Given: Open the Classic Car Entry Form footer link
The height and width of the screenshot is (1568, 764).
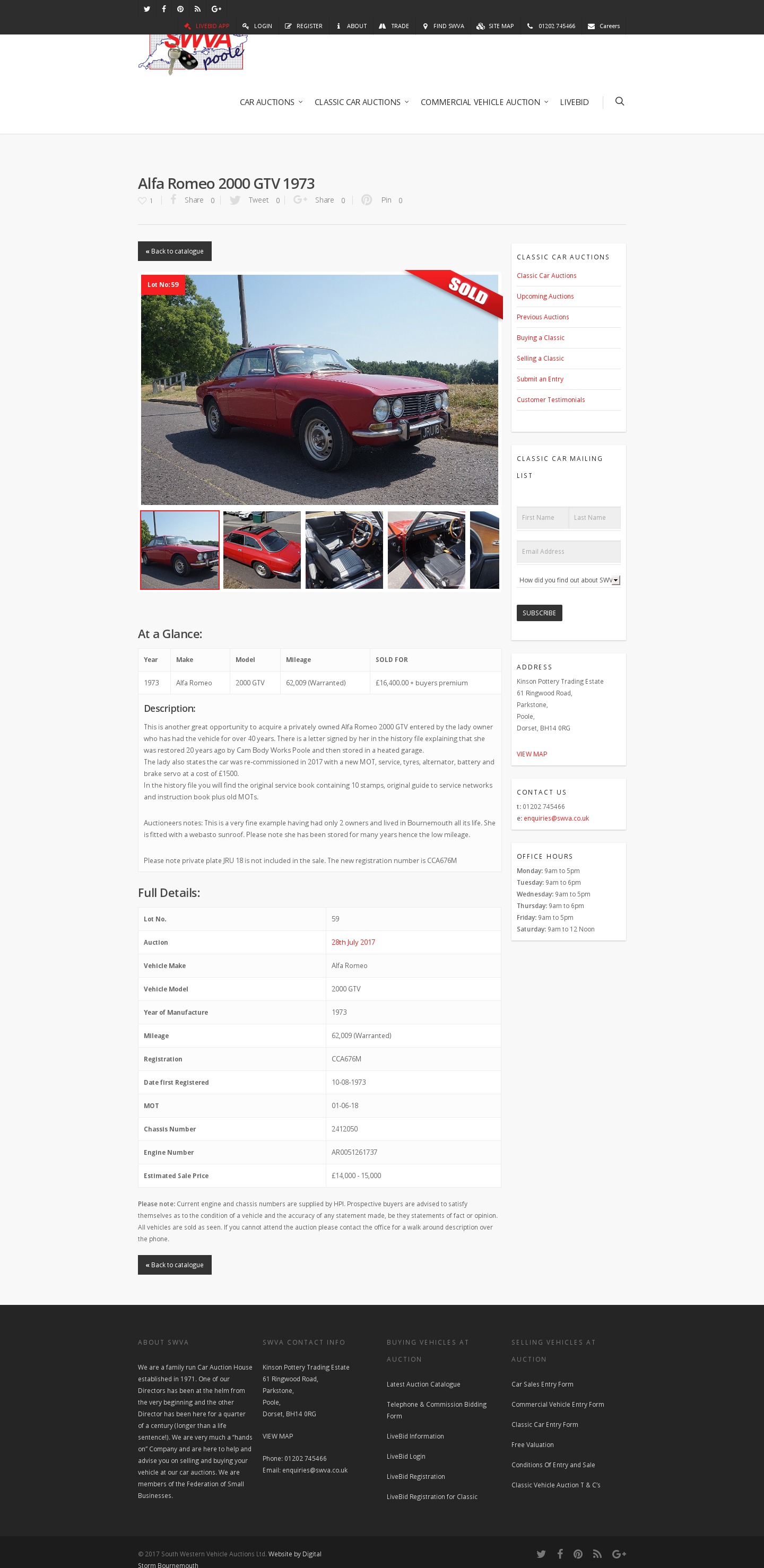Looking at the screenshot, I should (544, 1424).
